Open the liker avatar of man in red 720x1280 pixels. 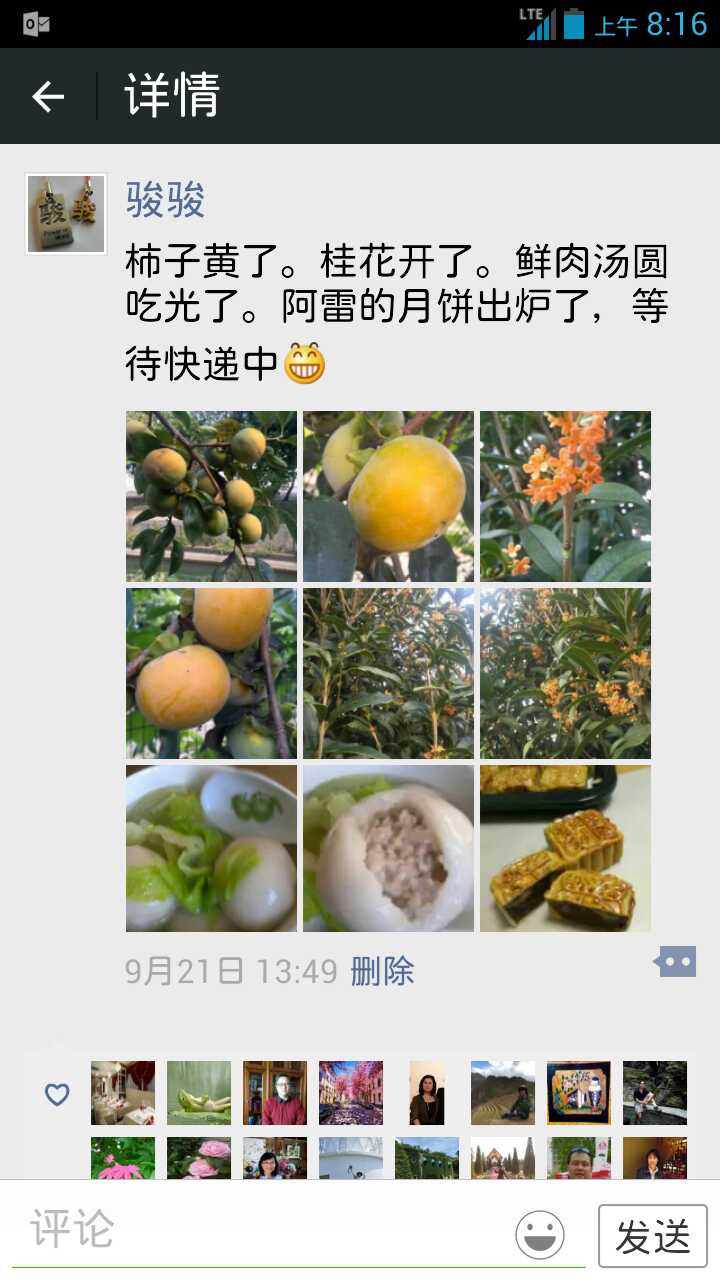click(x=275, y=1093)
